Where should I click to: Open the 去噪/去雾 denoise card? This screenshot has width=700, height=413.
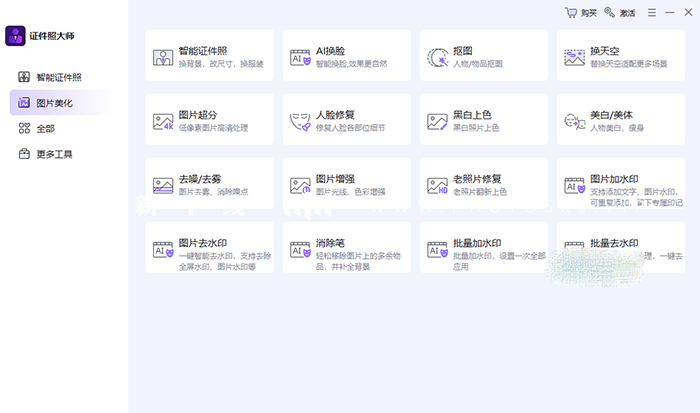point(209,184)
